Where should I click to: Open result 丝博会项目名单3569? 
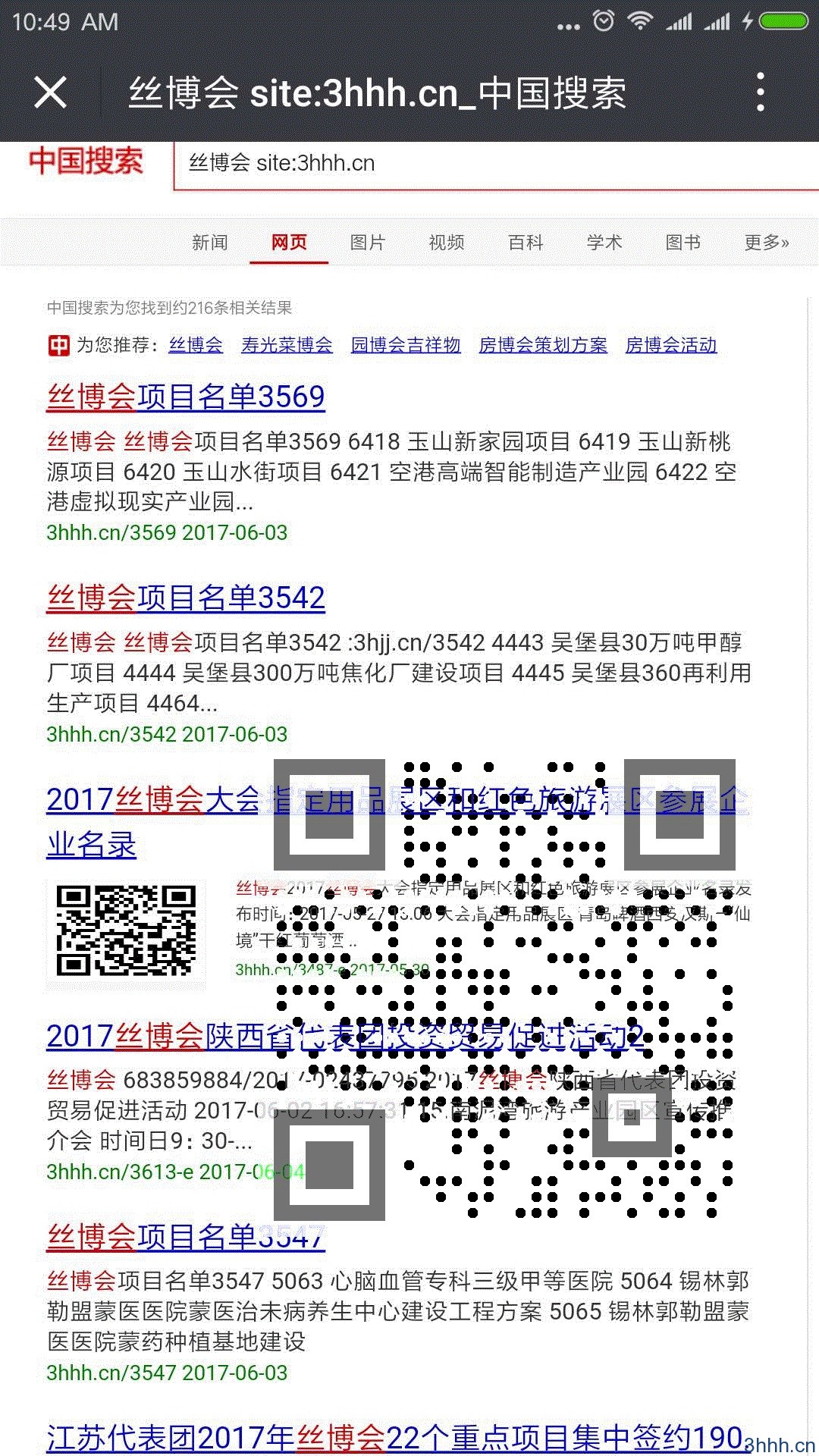coord(186,397)
